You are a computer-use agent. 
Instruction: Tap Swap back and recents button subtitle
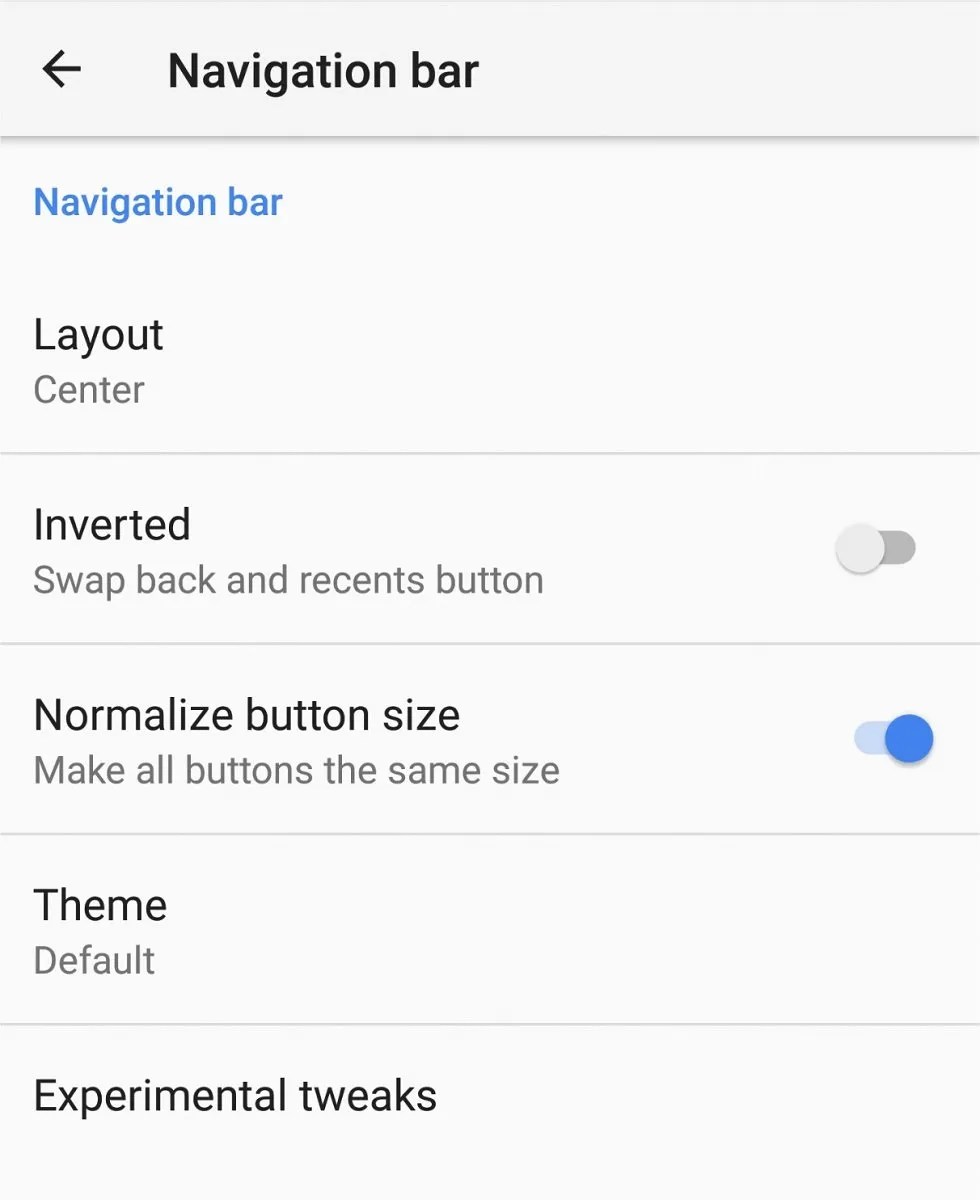(288, 579)
